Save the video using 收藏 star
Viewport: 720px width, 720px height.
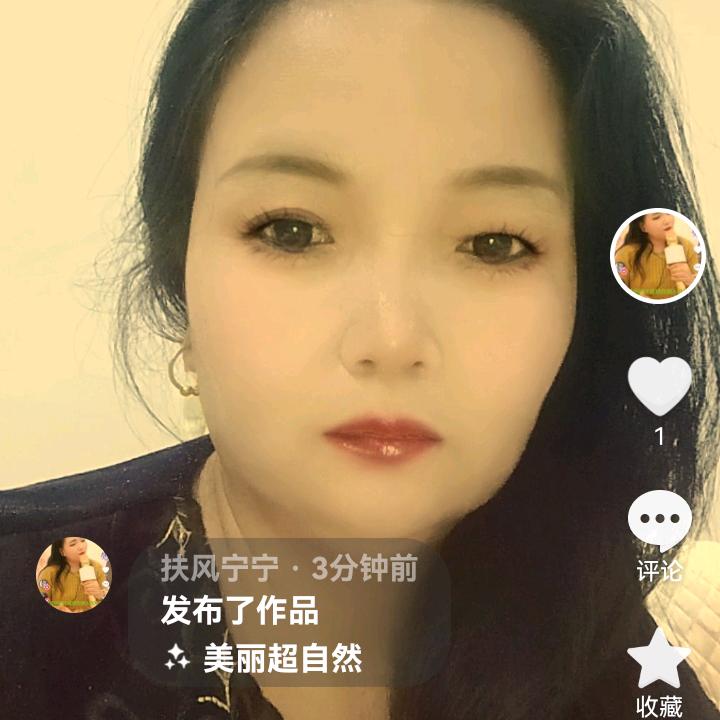659,660
